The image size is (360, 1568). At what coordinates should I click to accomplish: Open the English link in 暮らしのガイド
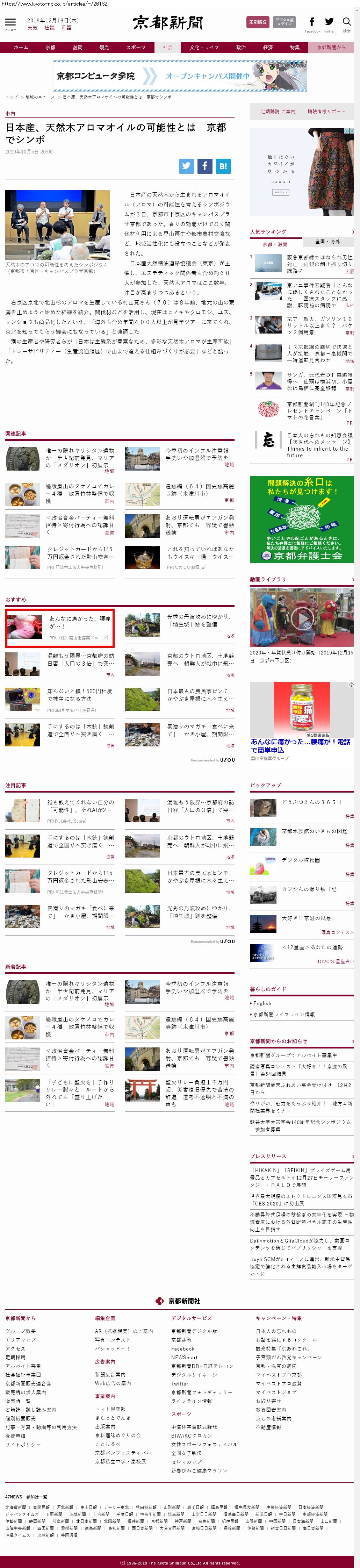pyautogui.click(x=263, y=1003)
